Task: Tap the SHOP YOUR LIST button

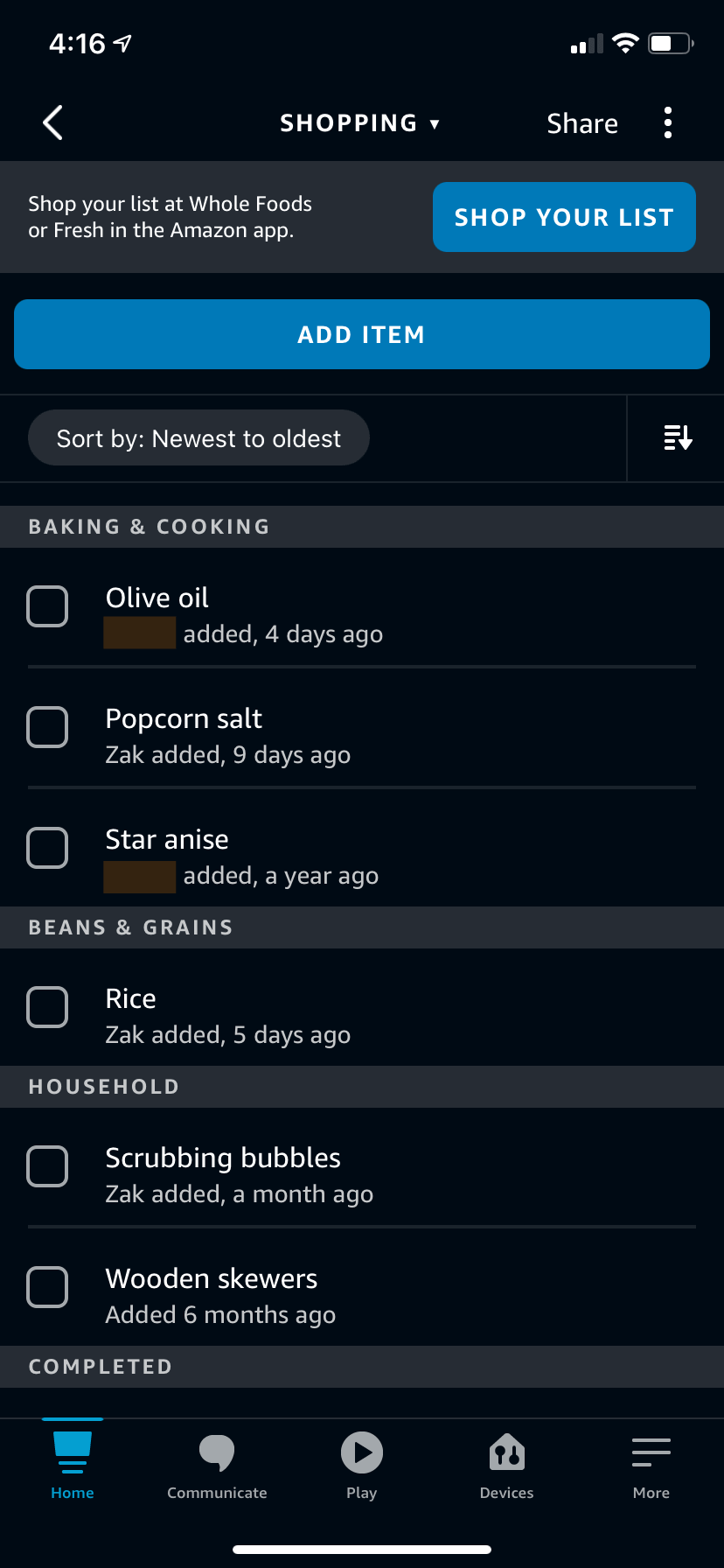Action: [564, 216]
